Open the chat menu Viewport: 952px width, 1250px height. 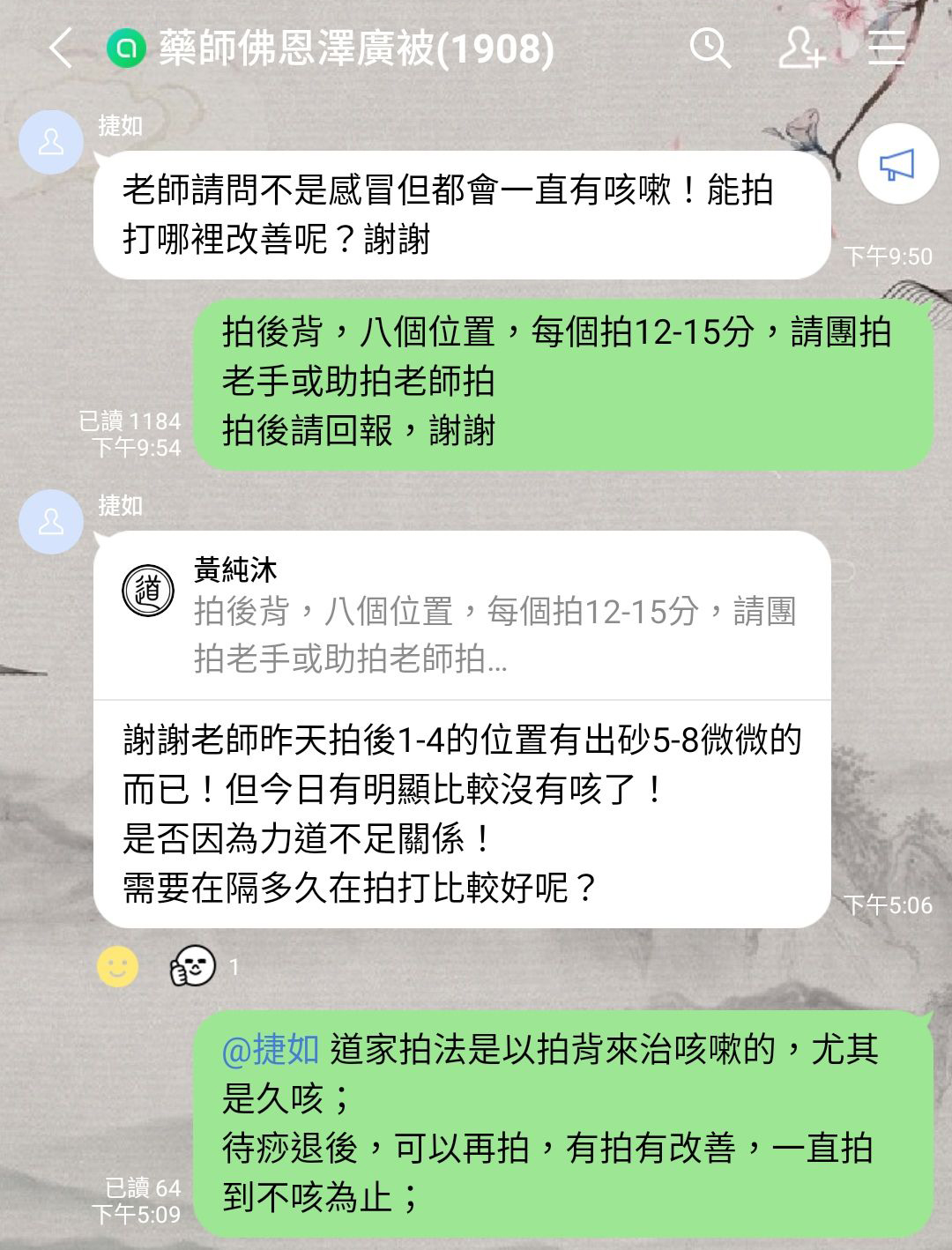click(886, 48)
